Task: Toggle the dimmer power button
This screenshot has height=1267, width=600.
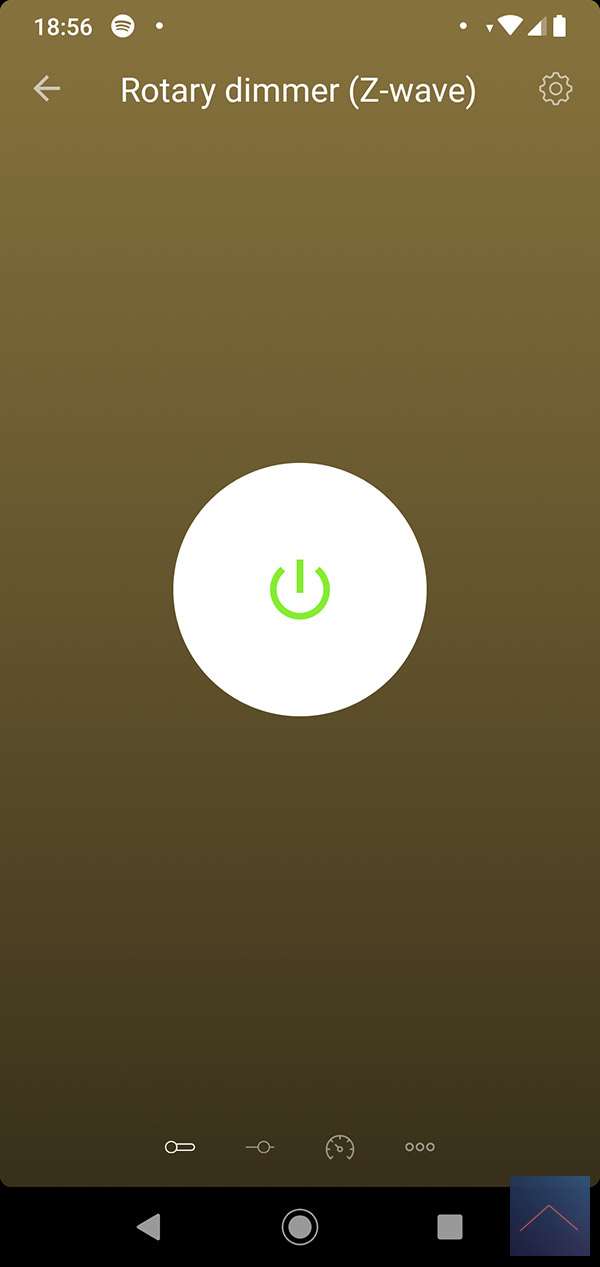Action: 300,589
